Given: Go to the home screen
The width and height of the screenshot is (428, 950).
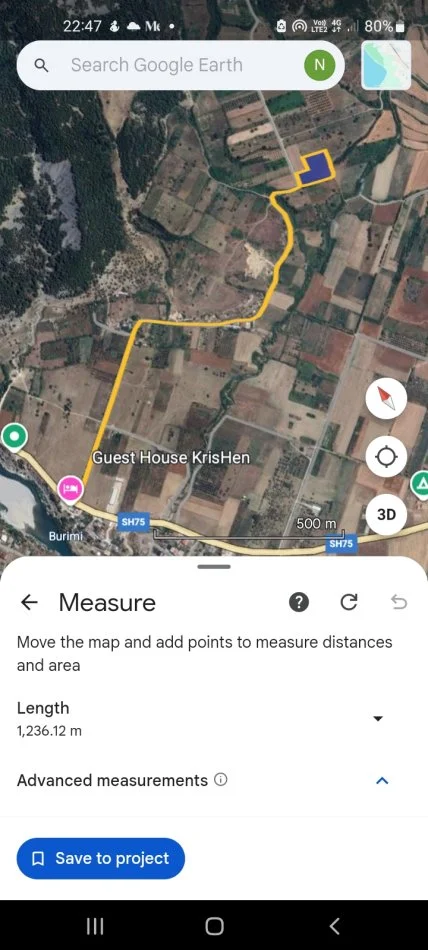Looking at the screenshot, I should (214, 925).
